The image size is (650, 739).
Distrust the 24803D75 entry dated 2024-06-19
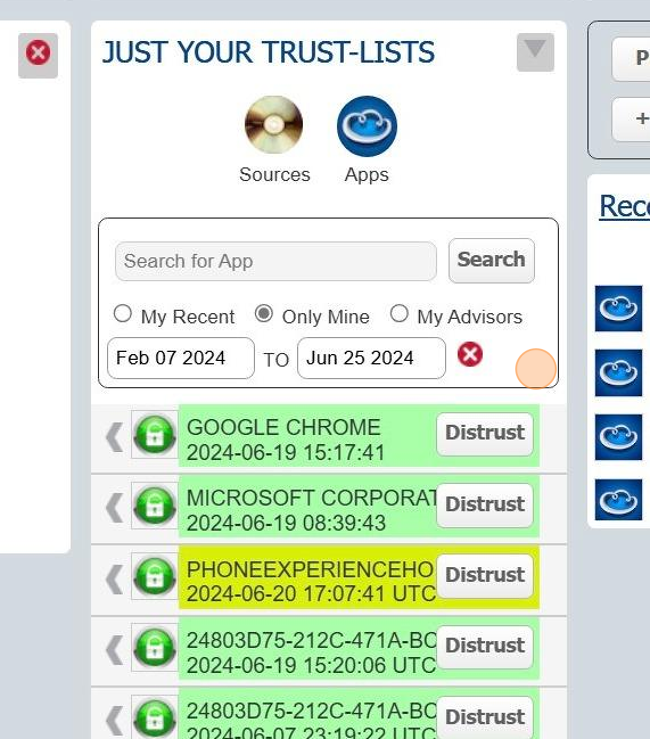485,646
